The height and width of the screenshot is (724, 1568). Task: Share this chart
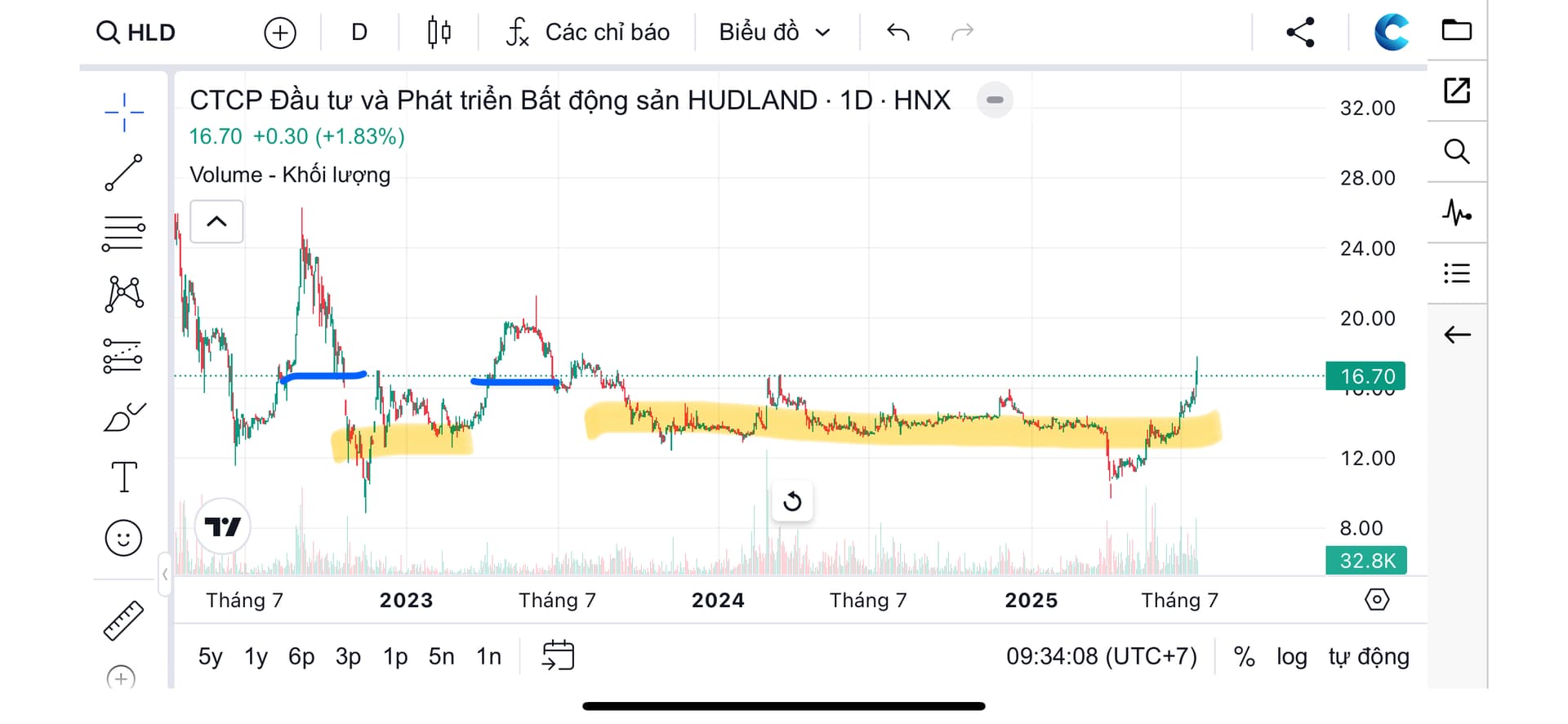[x=1300, y=33]
